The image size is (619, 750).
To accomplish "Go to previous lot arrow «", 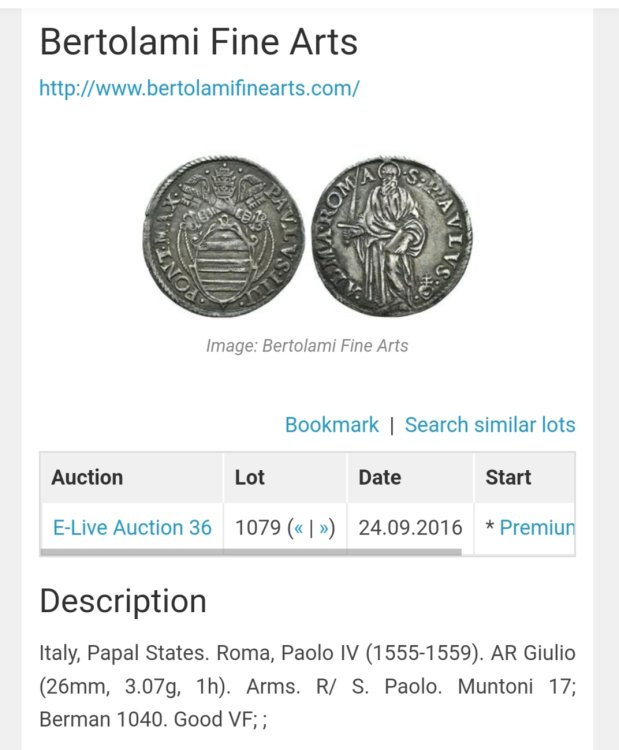I will pyautogui.click(x=299, y=527).
